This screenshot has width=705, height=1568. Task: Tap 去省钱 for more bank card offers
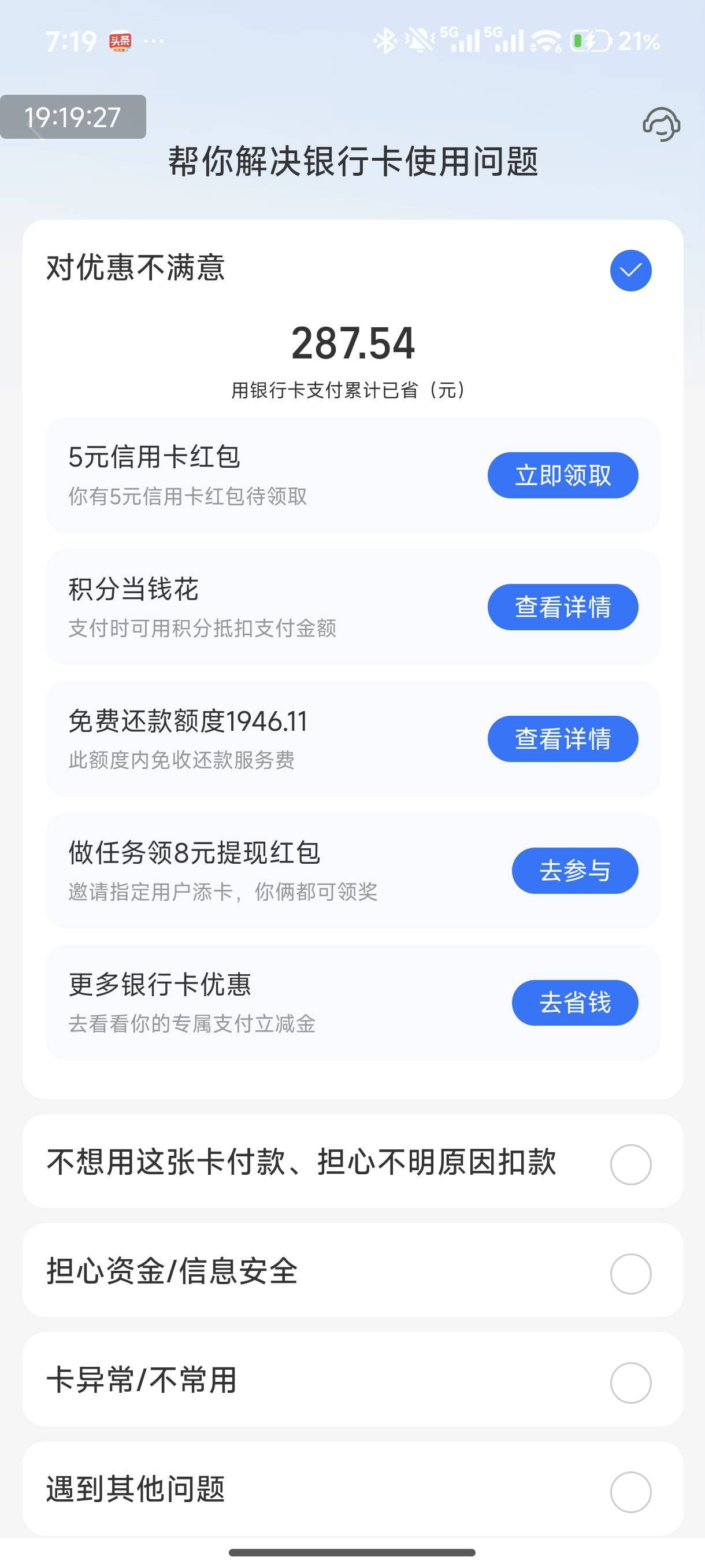point(574,1003)
